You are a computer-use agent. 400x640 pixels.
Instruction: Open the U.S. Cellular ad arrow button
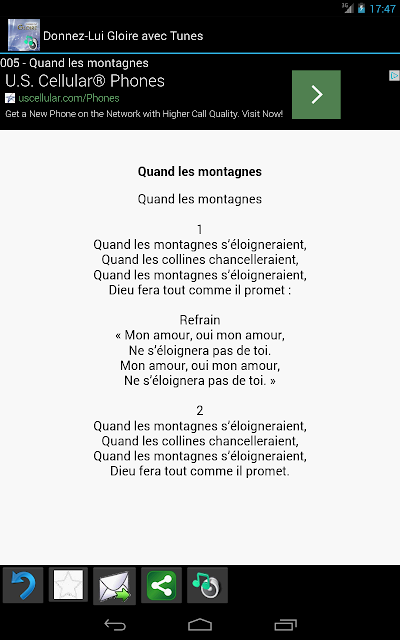coord(316,95)
